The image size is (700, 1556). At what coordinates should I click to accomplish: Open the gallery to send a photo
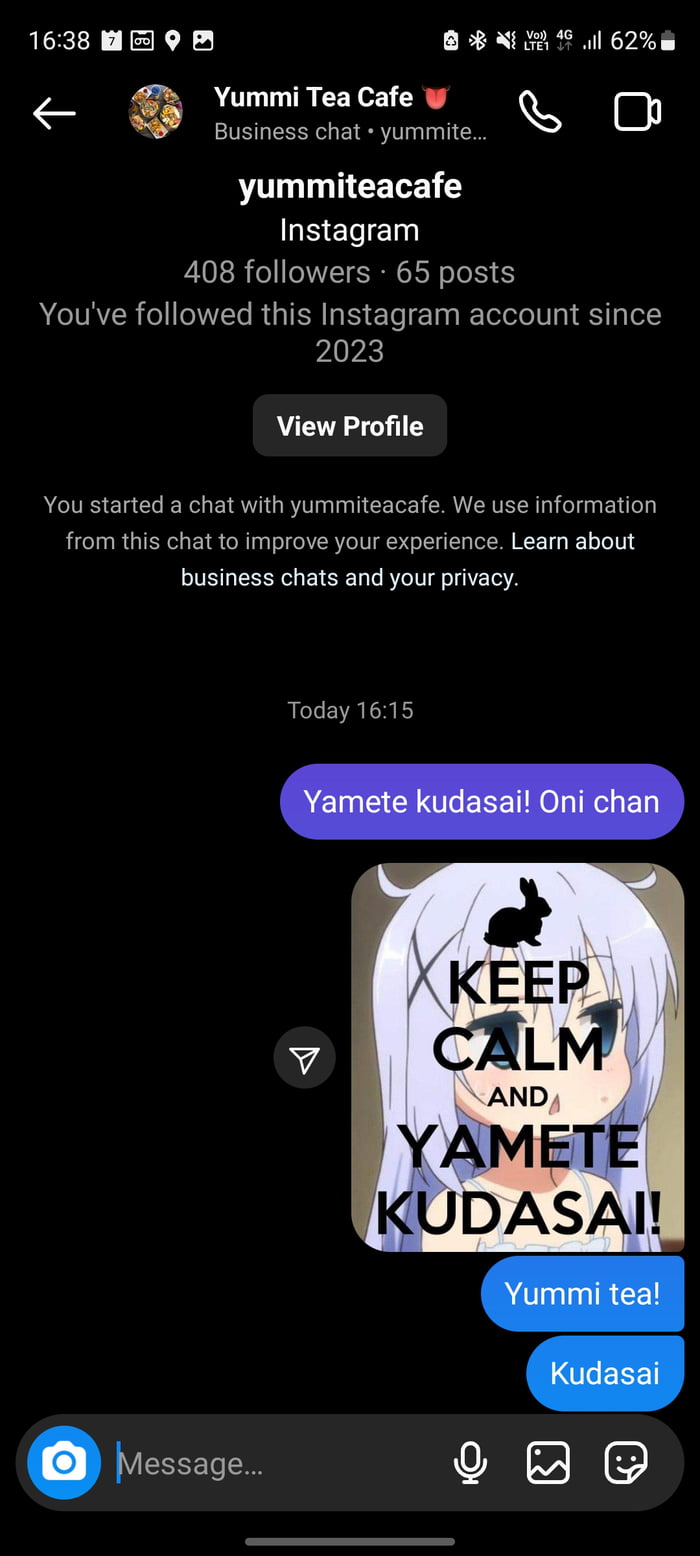548,1463
